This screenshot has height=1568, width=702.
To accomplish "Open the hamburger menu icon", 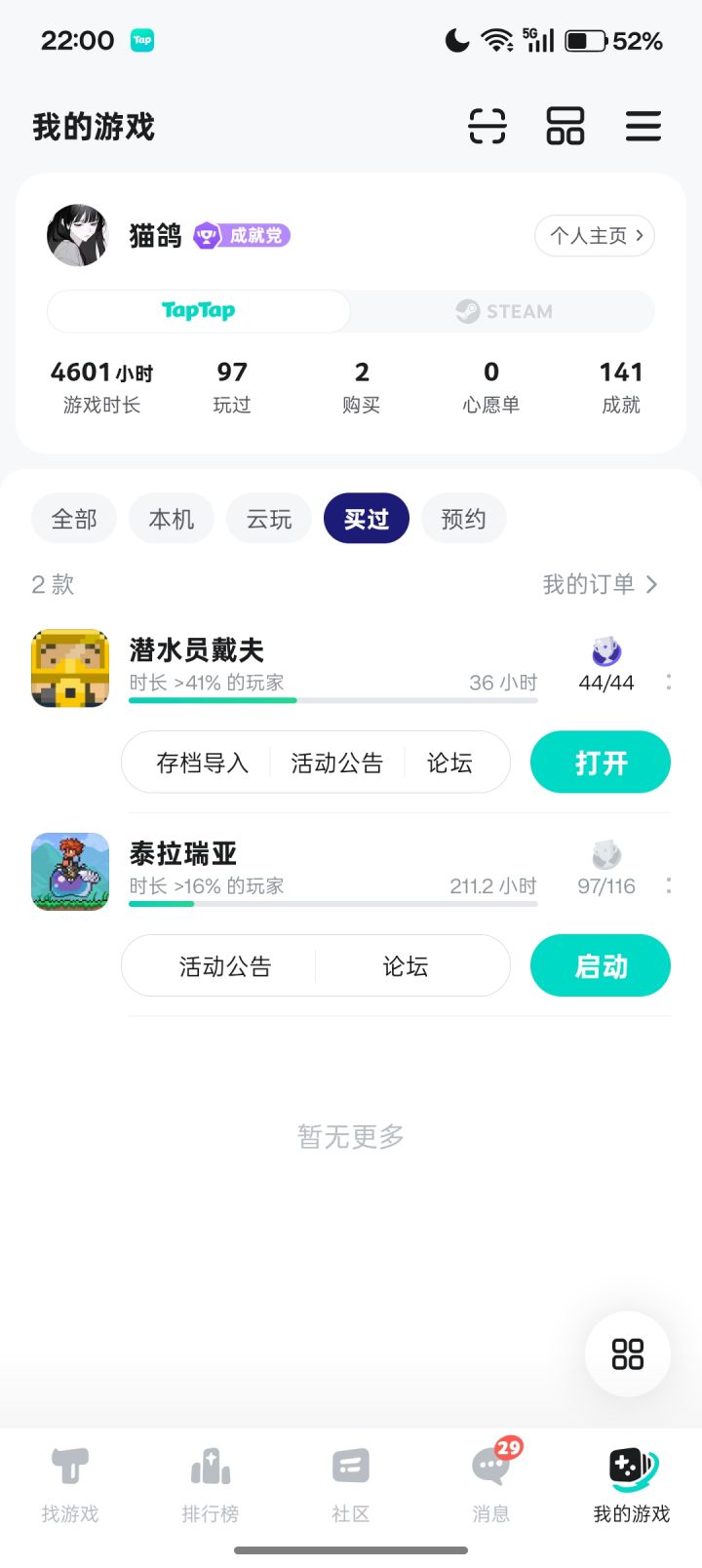I will pos(643,127).
